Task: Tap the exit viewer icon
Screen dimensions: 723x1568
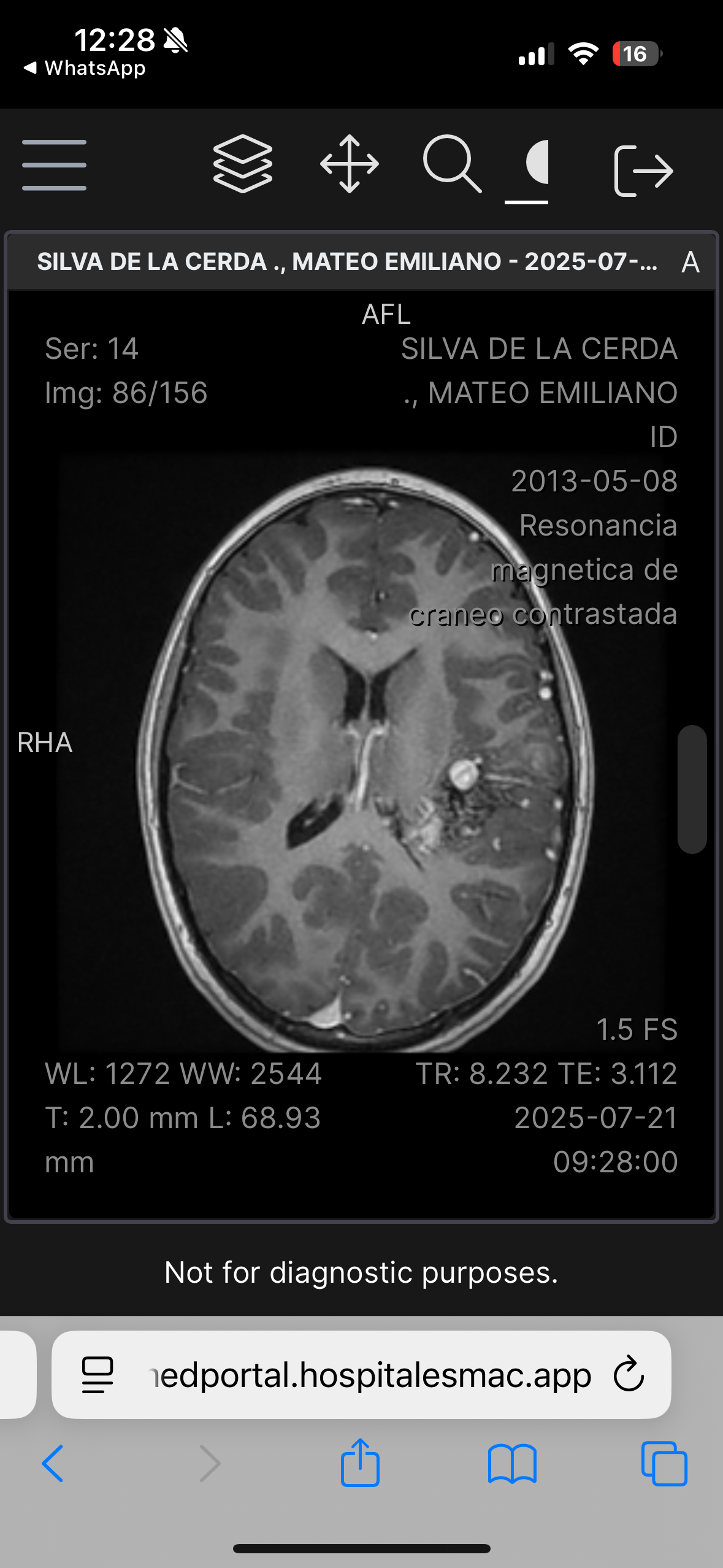Action: 643,170
